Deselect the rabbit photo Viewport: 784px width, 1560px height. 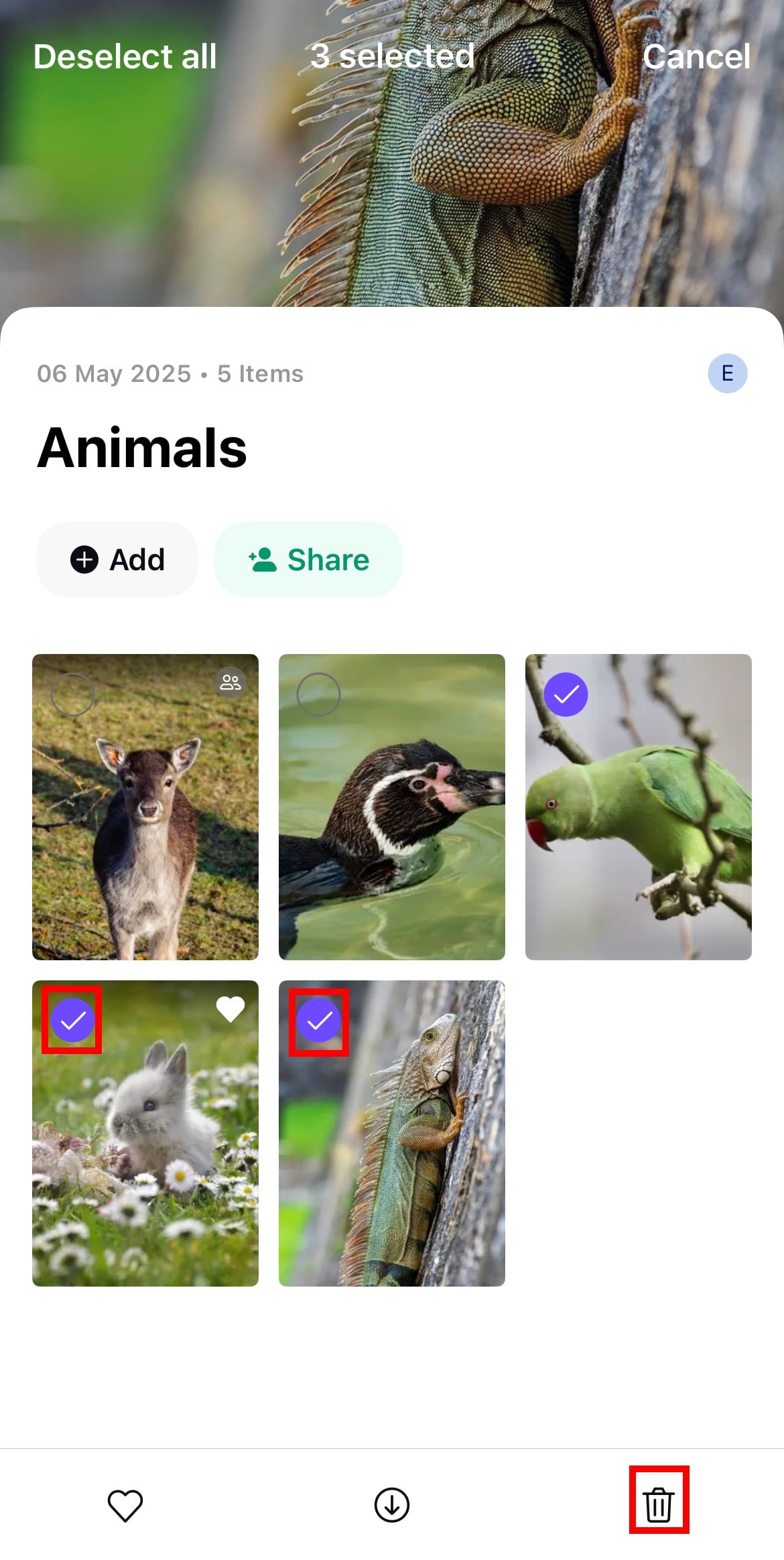pos(72,1020)
